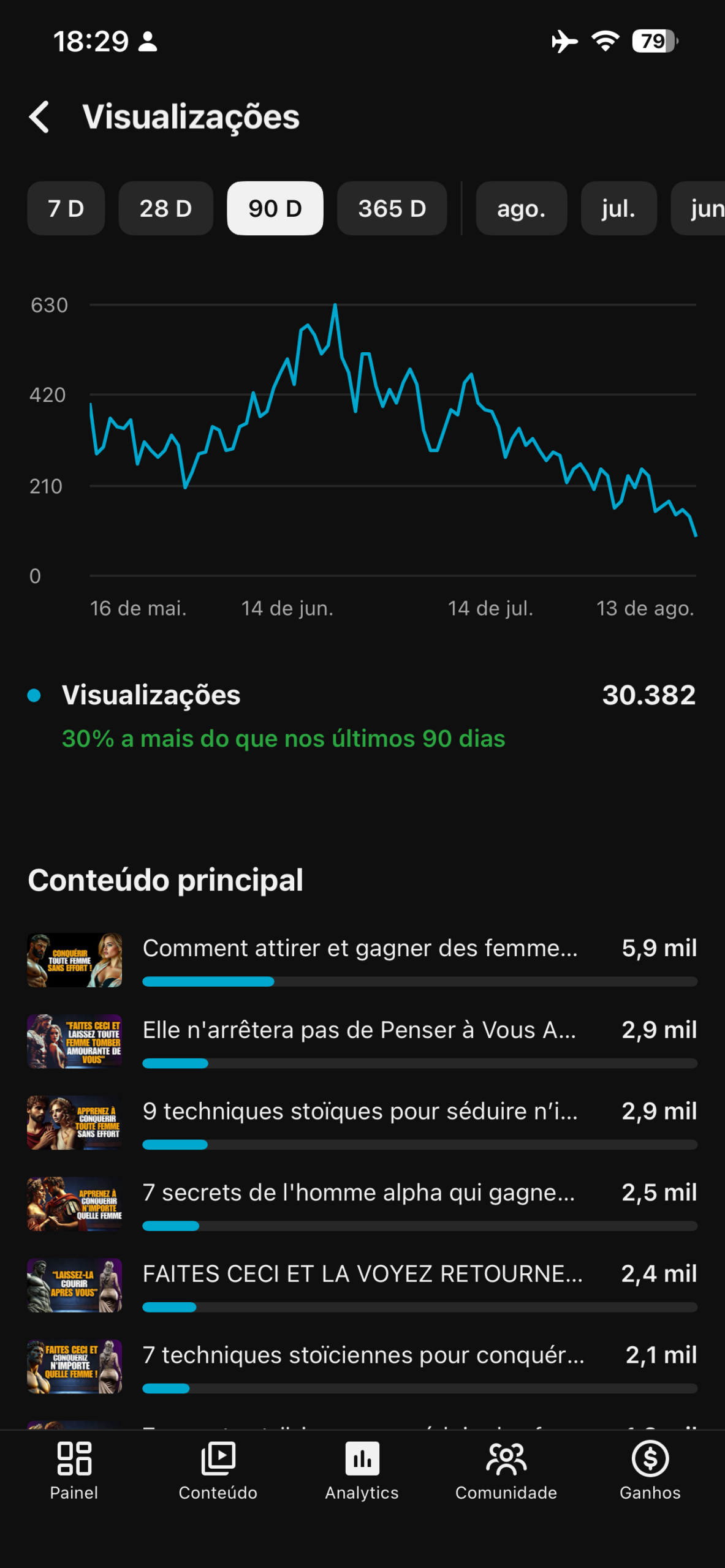Go to the Painel tab
725x1568 pixels.
click(74, 1470)
